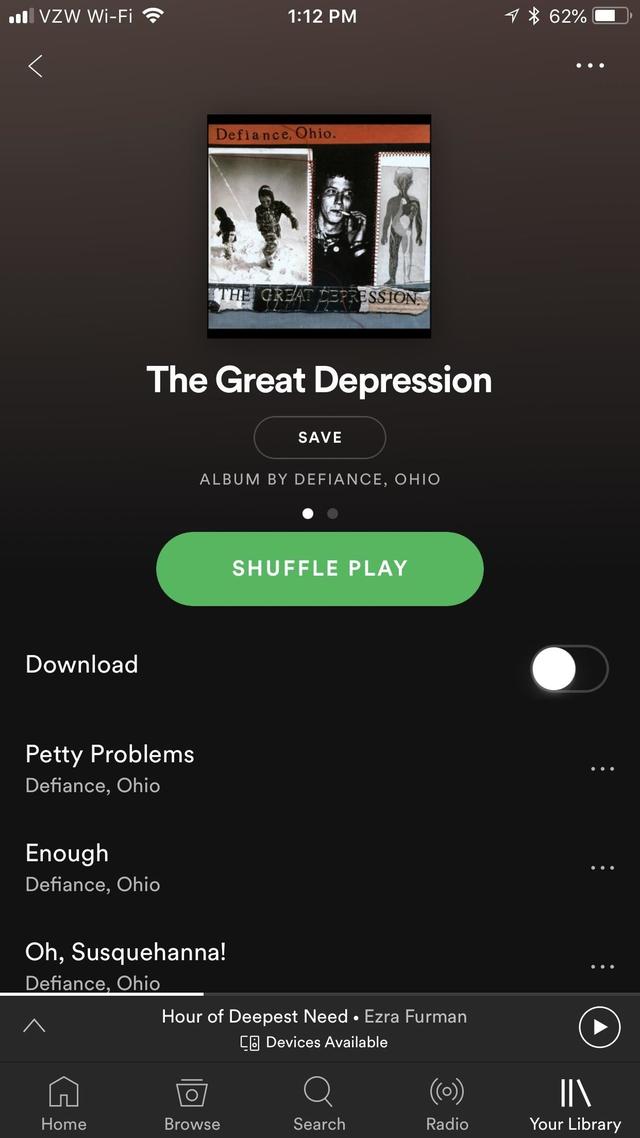
Task: Open options for the track Enough
Action: [602, 867]
